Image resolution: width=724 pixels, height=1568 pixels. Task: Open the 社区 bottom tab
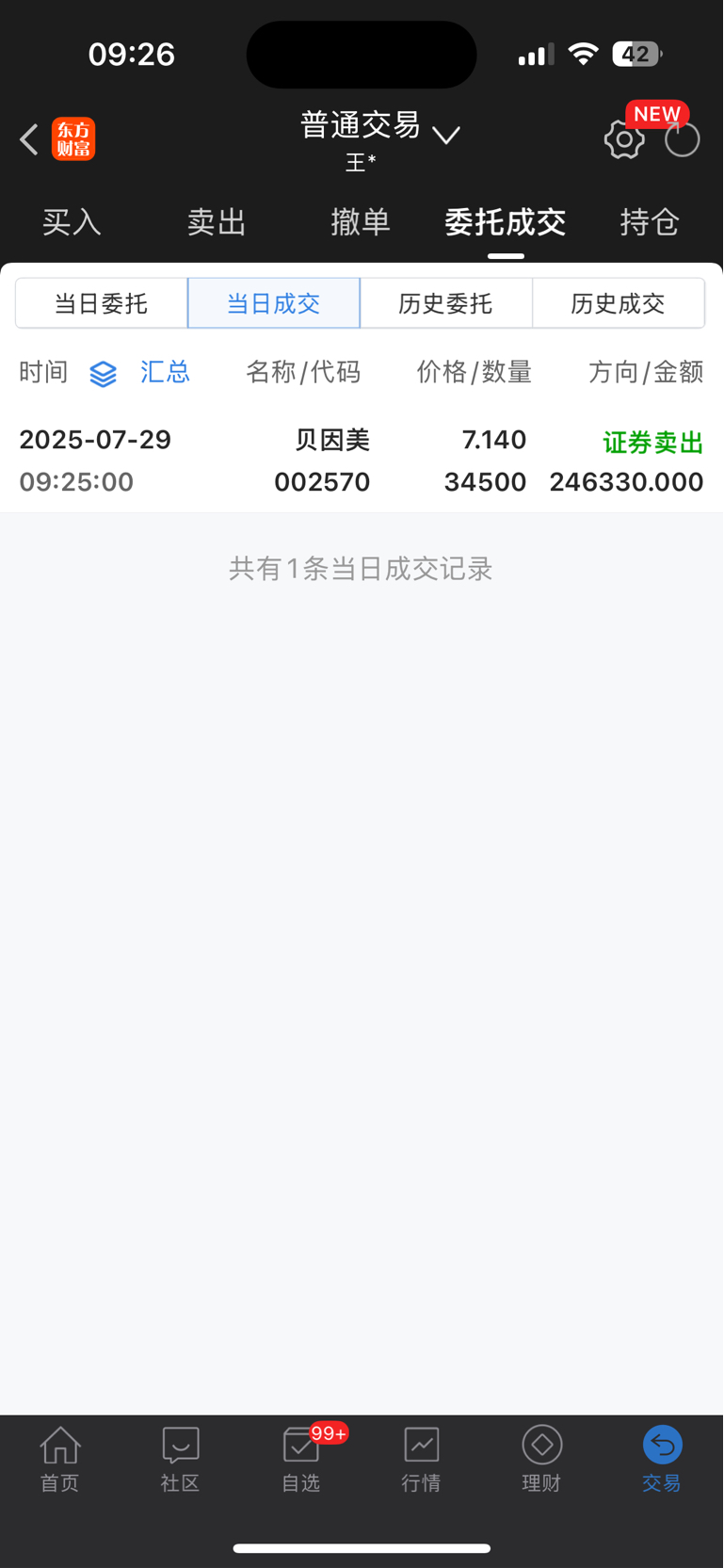(180, 1459)
